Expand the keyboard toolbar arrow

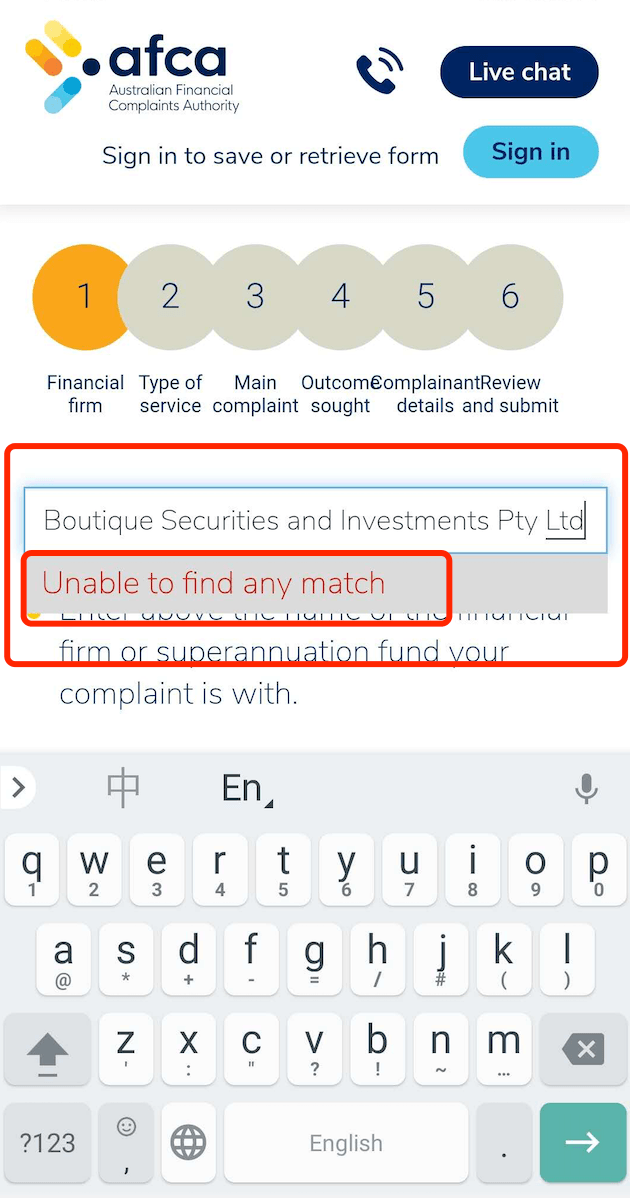[17, 788]
